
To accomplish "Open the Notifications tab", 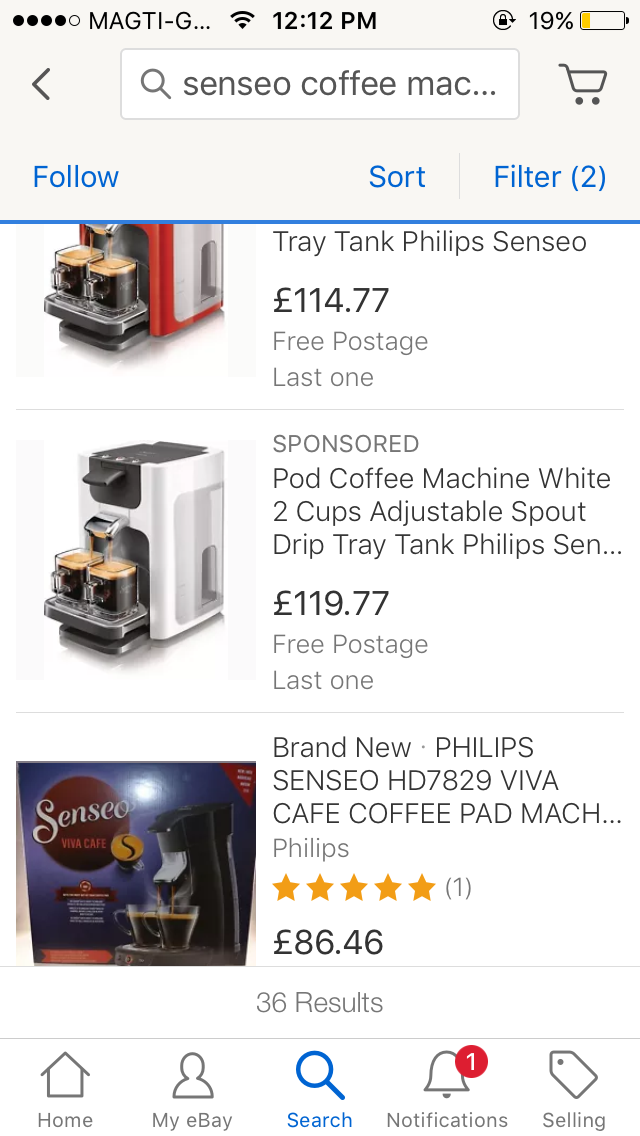I will click(x=447, y=1090).
